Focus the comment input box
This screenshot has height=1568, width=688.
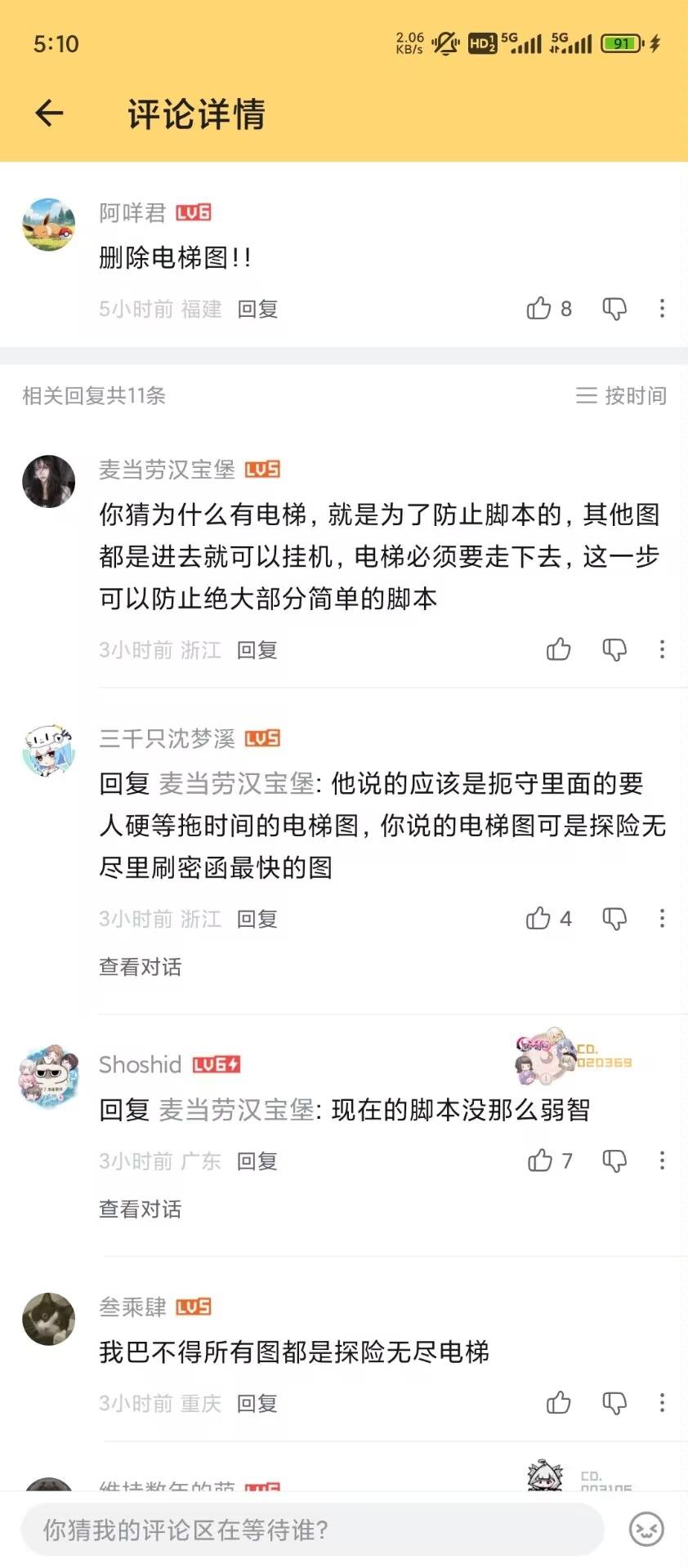(x=310, y=1529)
